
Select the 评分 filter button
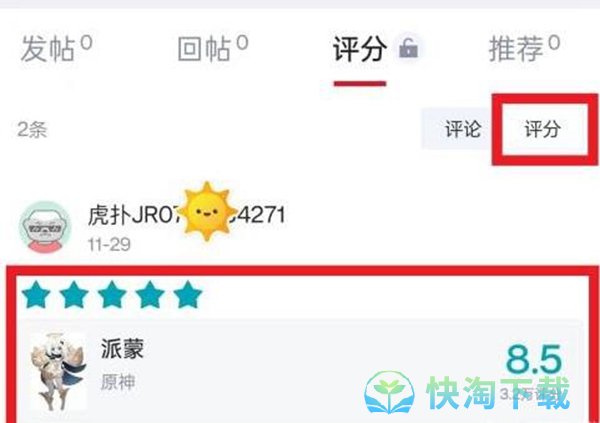coord(542,130)
